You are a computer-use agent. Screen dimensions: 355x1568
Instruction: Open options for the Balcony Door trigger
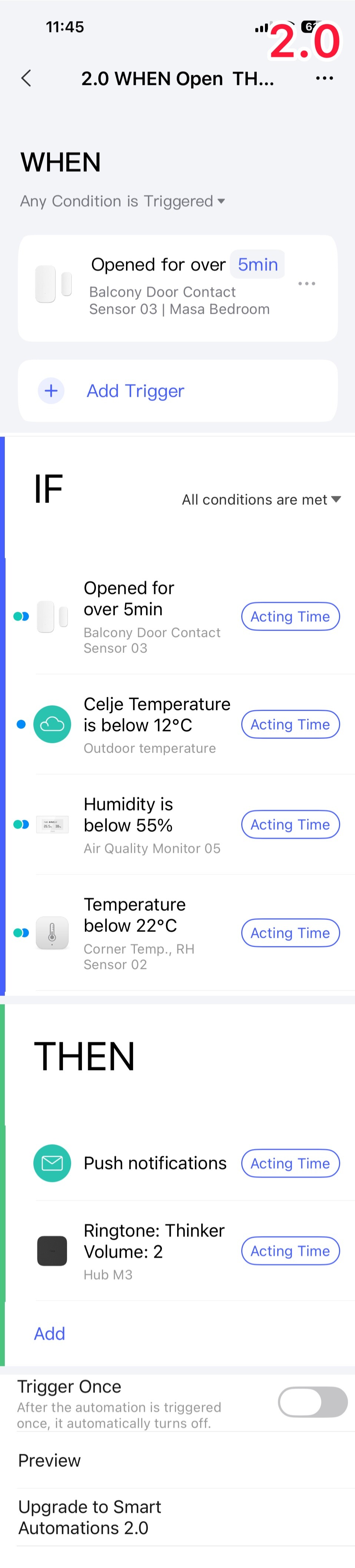(x=306, y=284)
